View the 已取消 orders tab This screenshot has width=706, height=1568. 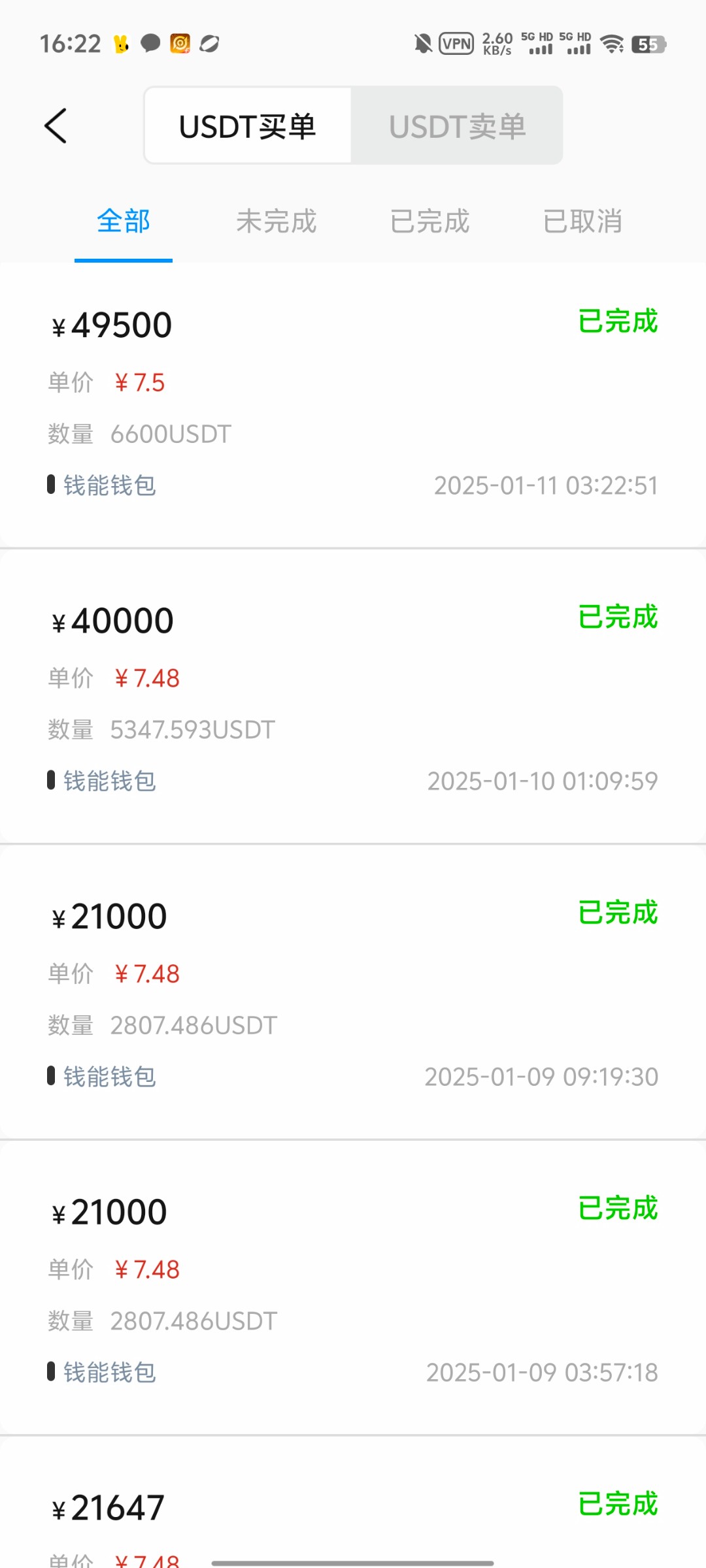(582, 221)
